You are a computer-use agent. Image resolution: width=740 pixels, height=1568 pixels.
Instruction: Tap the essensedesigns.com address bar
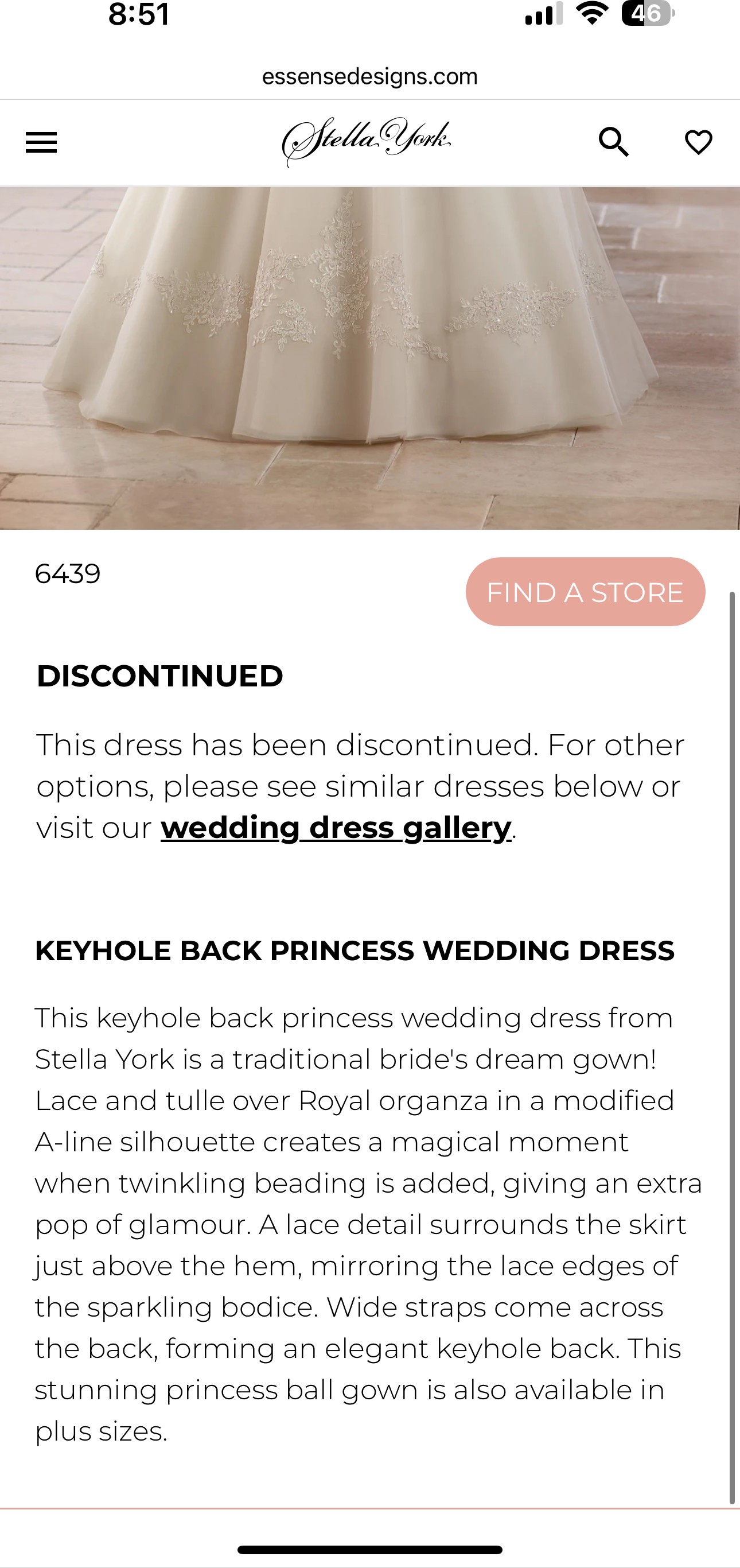pyautogui.click(x=370, y=77)
